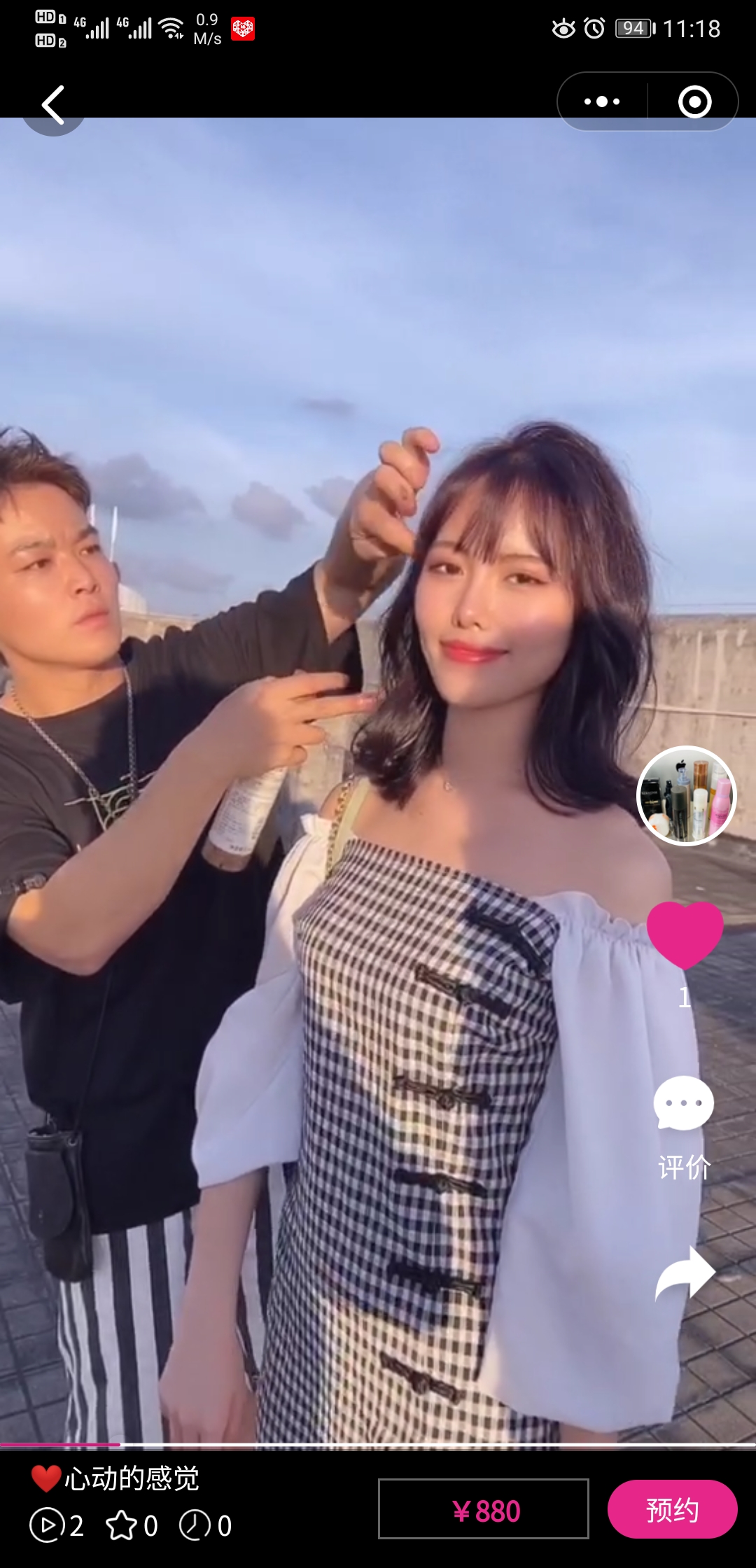Tap the ¥880 price button
Screen dimensions: 756x1568
coord(484,1510)
